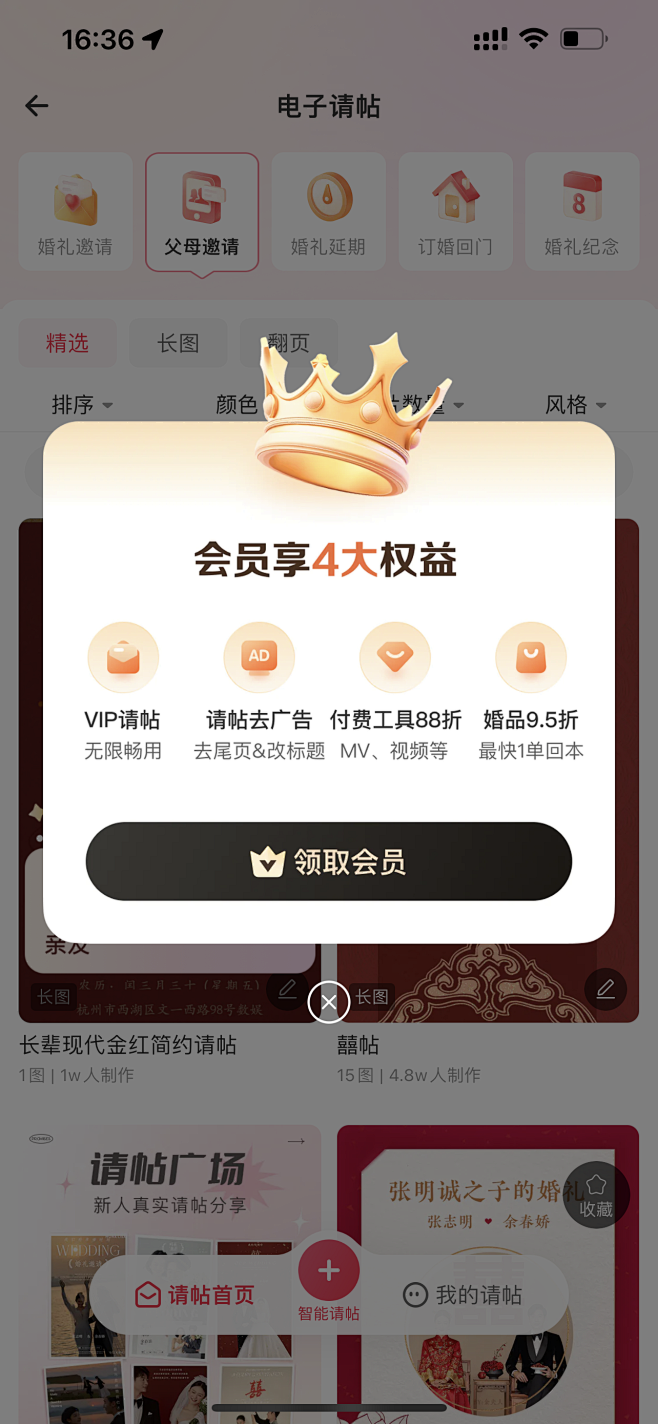Expand the 风格 dropdown
This screenshot has width=658, height=1424.
coord(575,405)
